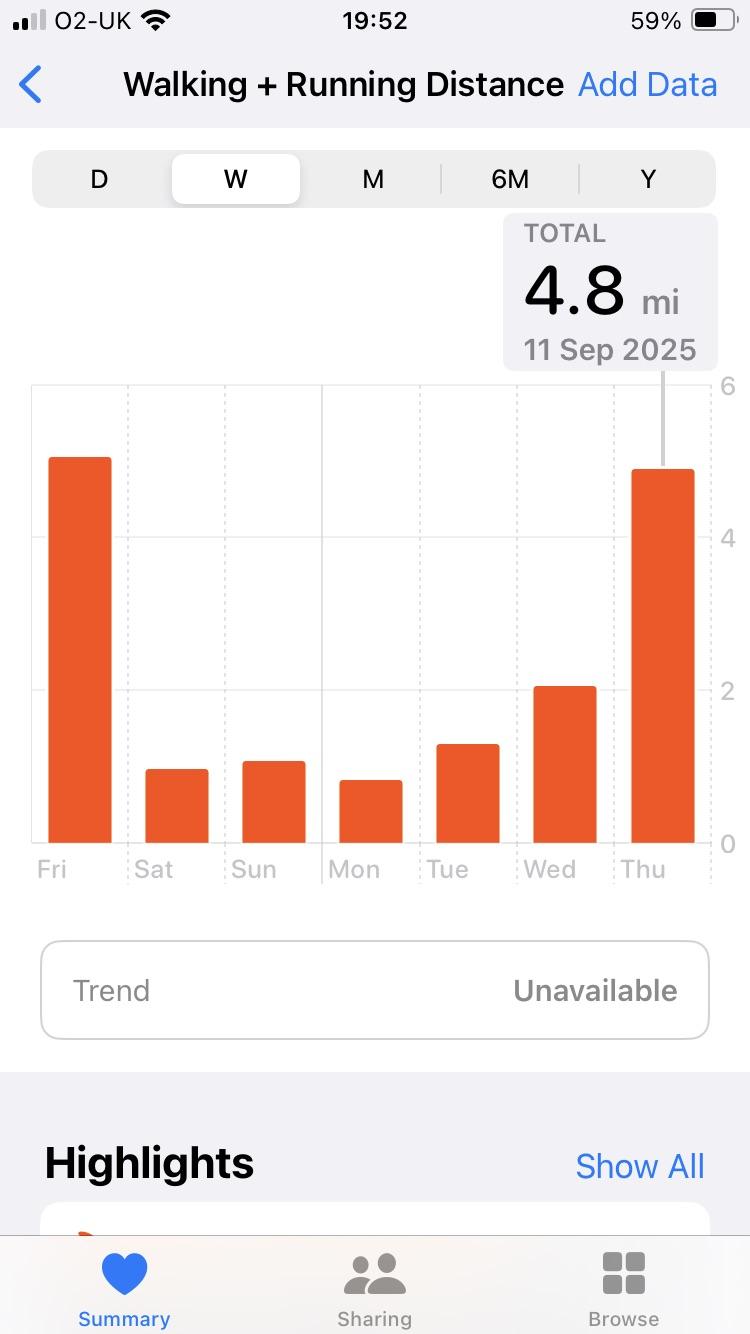Screen dimensions: 750x1334
Task: Switch to the Sharing tab
Action: click(374, 1290)
